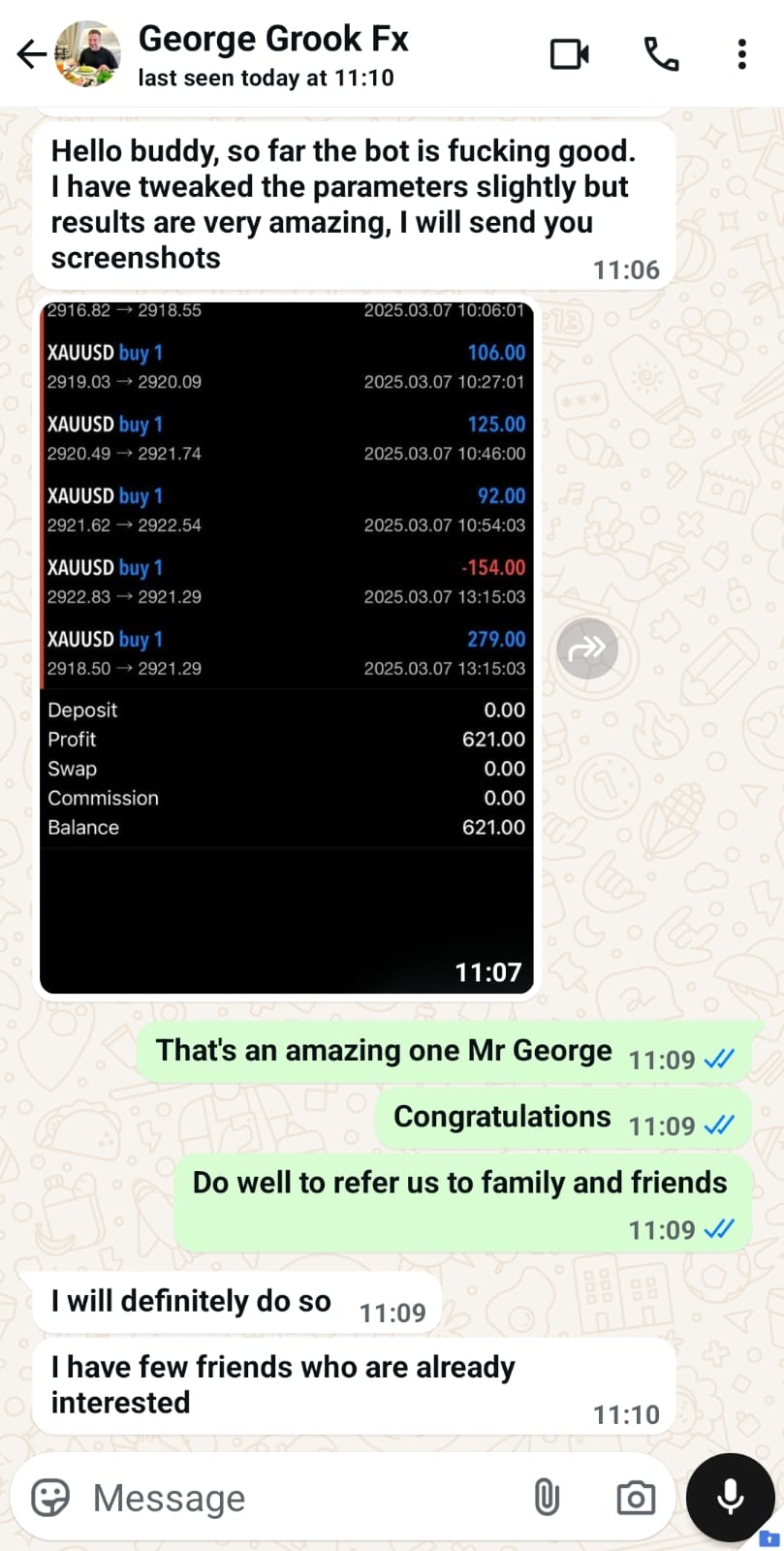Screen dimensions: 784x1551
Task: Tap the voice message microphone button
Action: 730,1498
